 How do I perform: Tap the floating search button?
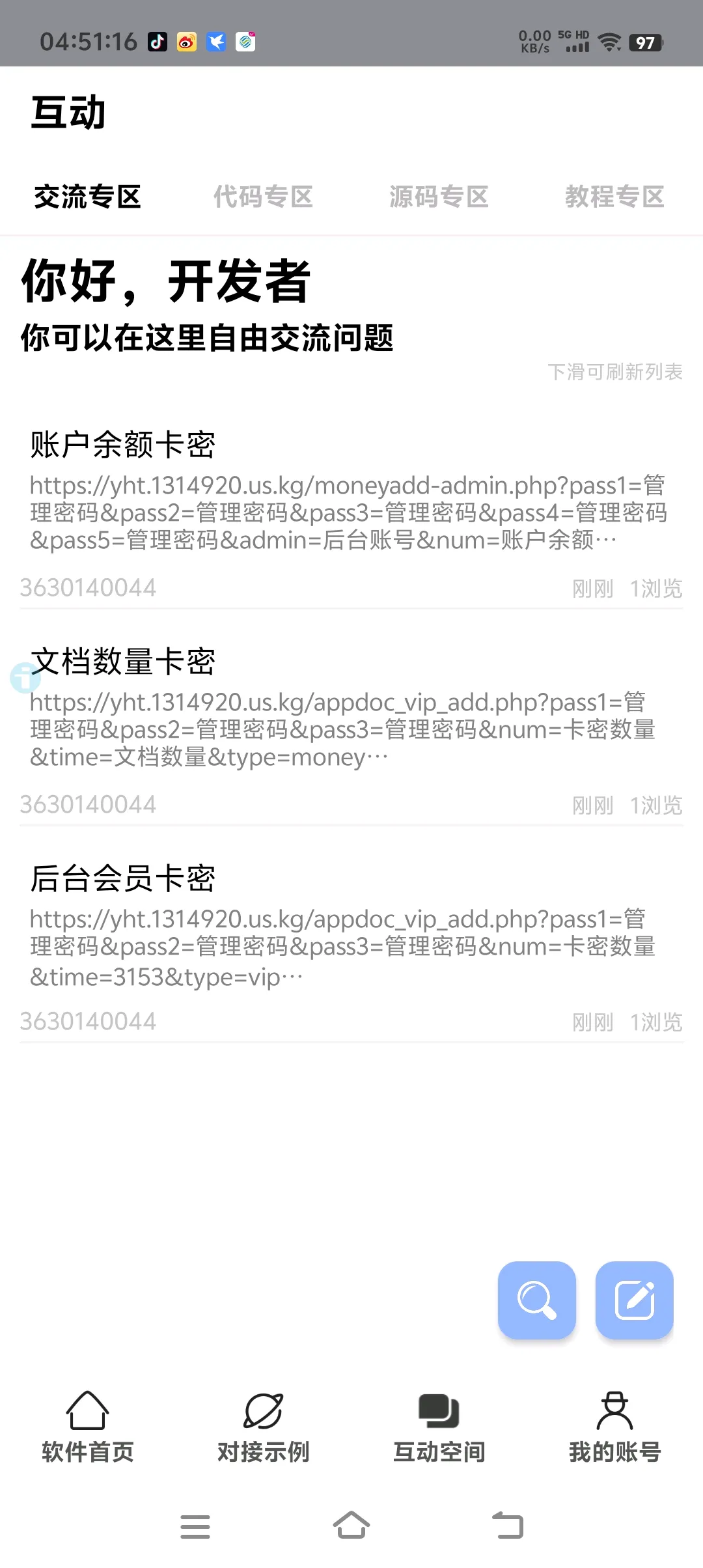pyautogui.click(x=536, y=1300)
